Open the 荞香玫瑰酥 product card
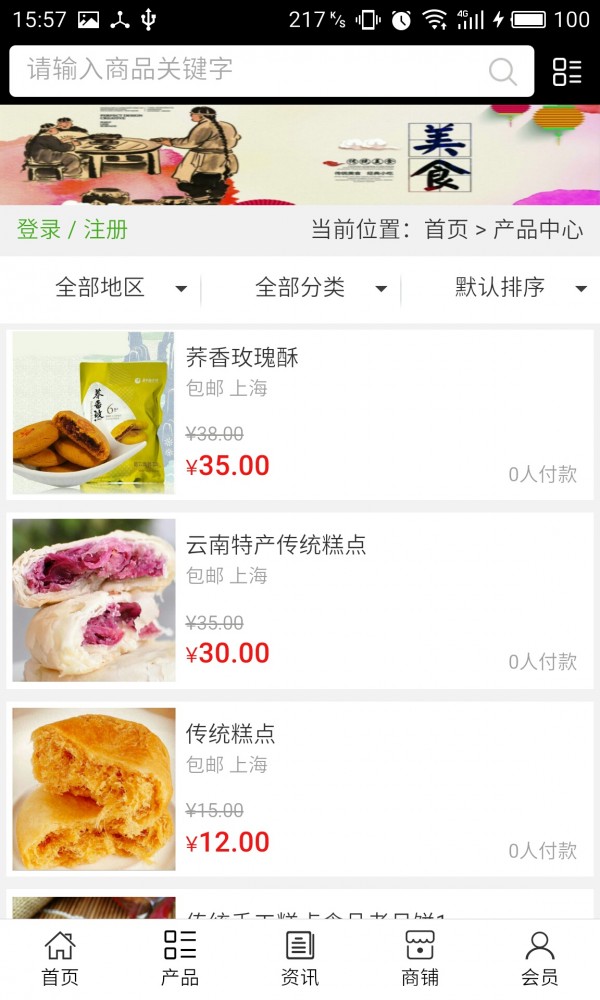 pos(300,413)
